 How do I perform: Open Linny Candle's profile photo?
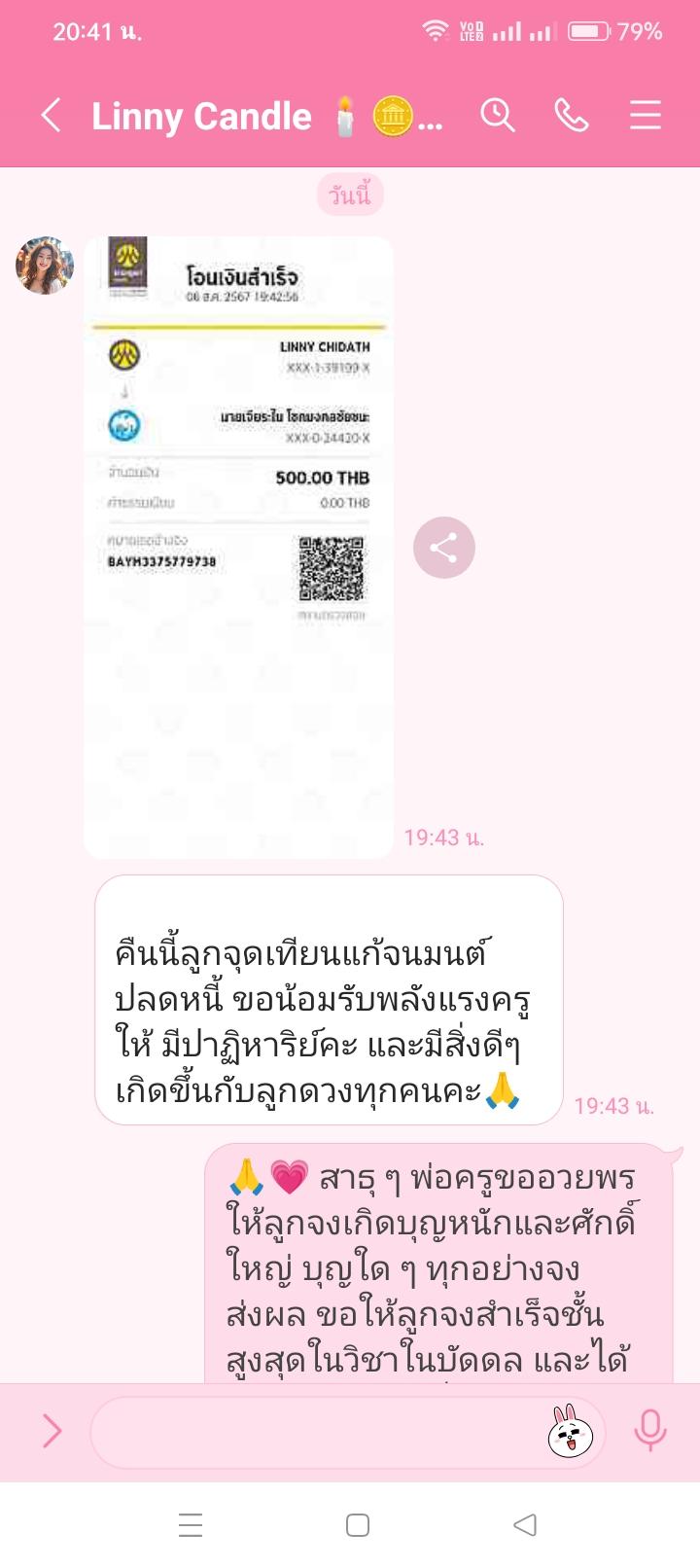tap(45, 265)
